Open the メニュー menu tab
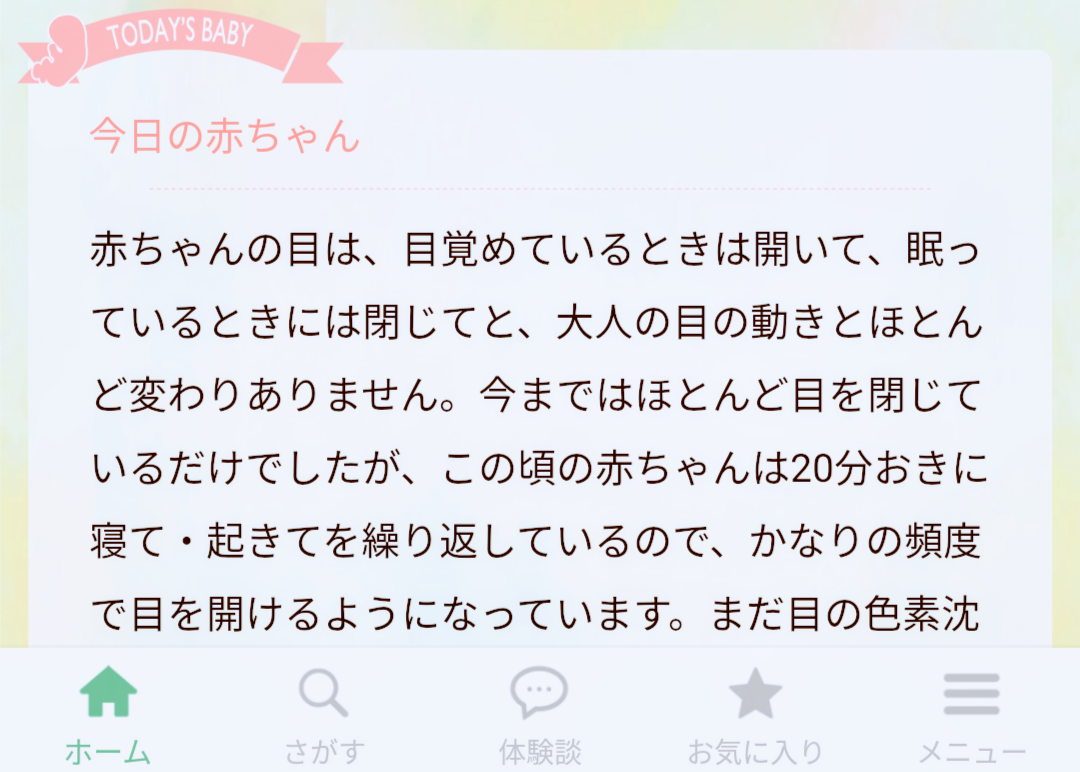This screenshot has height=772, width=1080. (971, 712)
